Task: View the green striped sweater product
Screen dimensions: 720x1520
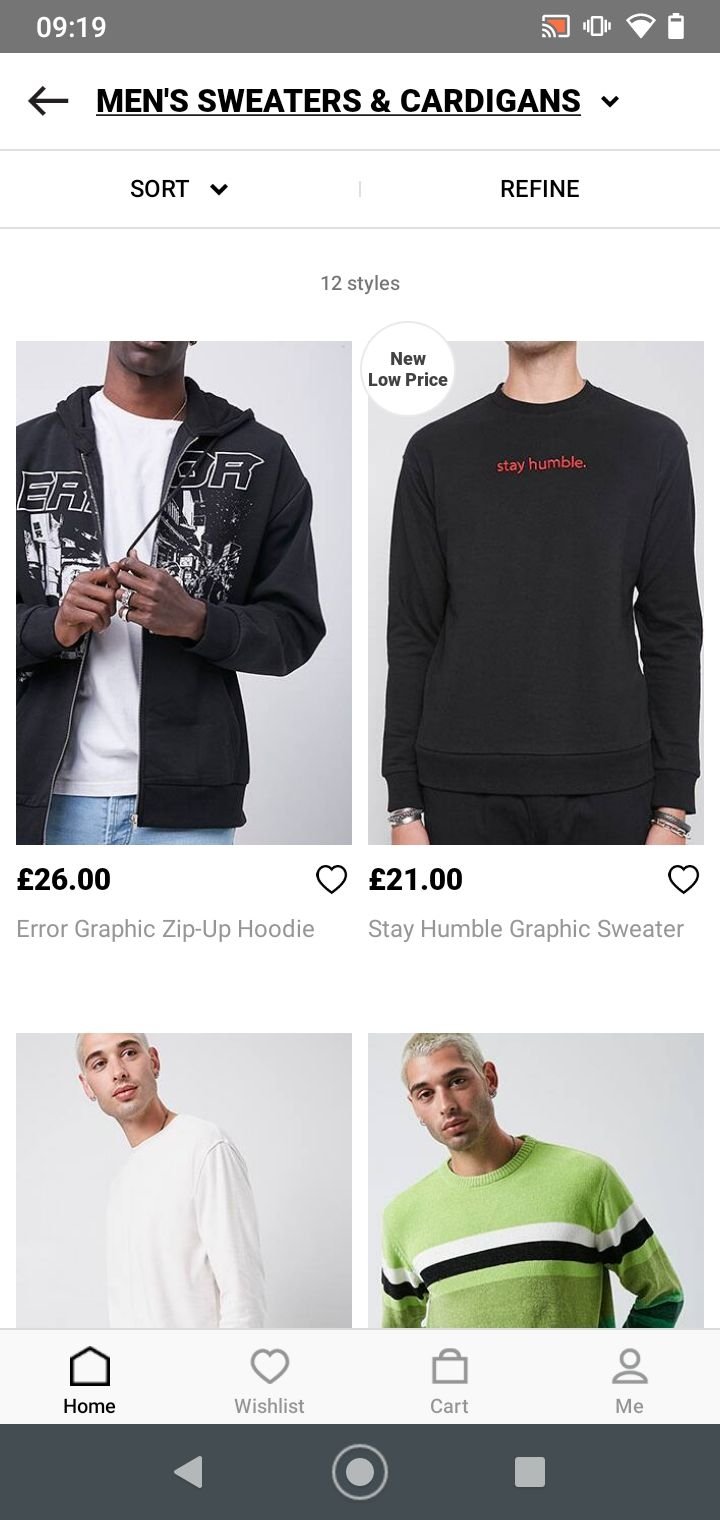Action: point(536,1180)
